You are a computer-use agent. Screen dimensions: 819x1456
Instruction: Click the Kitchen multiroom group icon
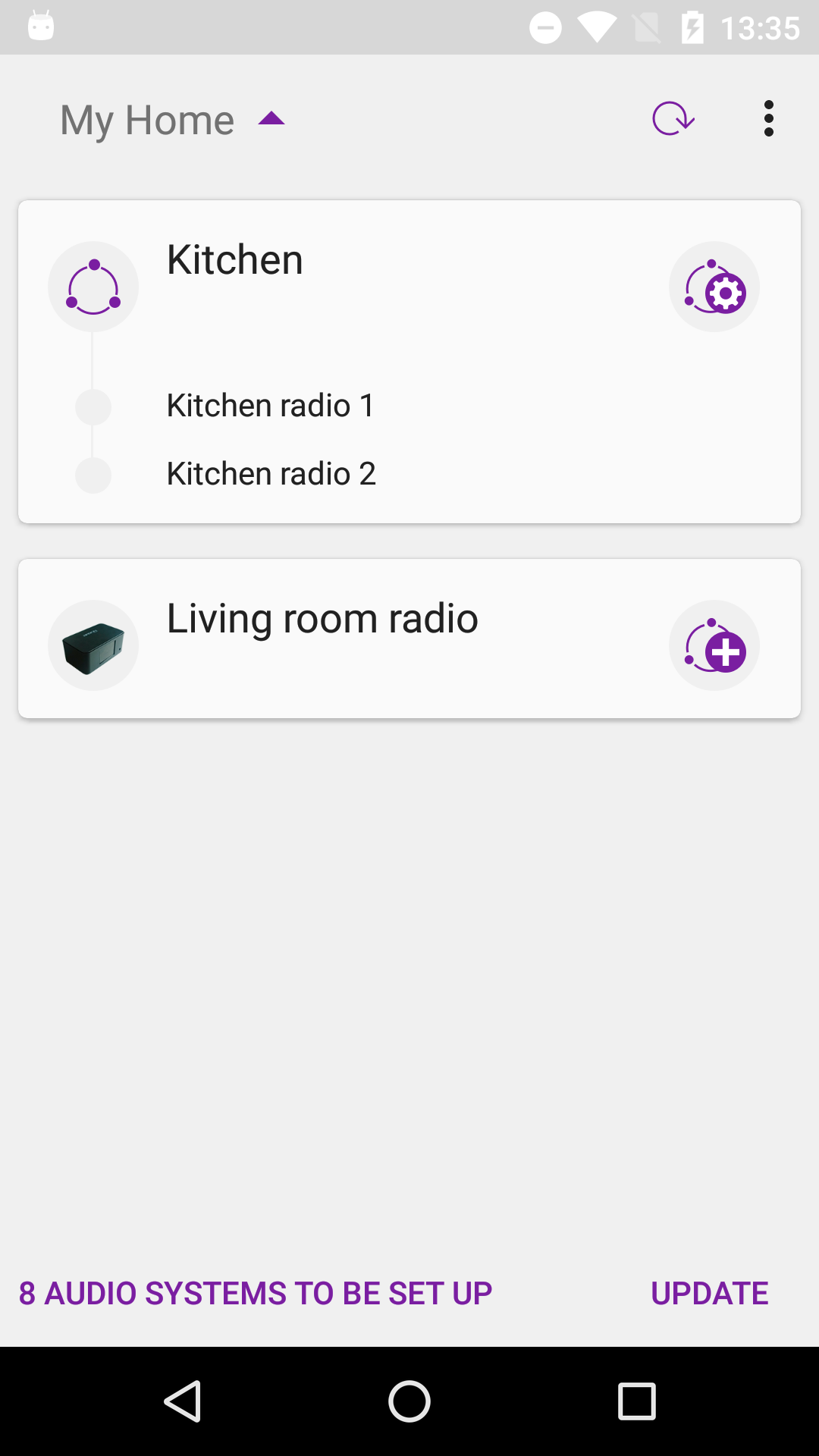(x=93, y=287)
